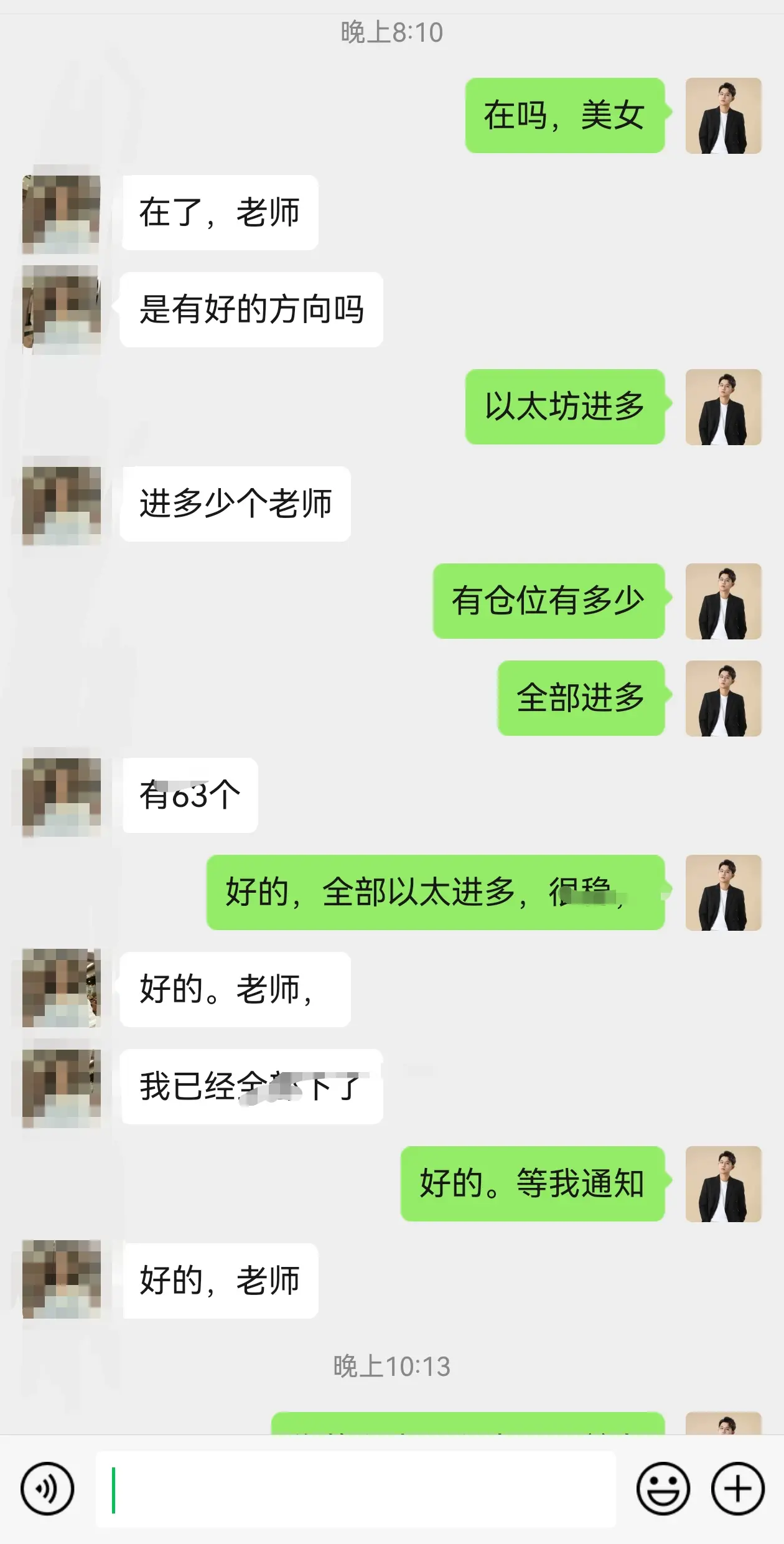
Task: Tap your avatar beside "好的。等我通知"
Action: pos(724,1183)
